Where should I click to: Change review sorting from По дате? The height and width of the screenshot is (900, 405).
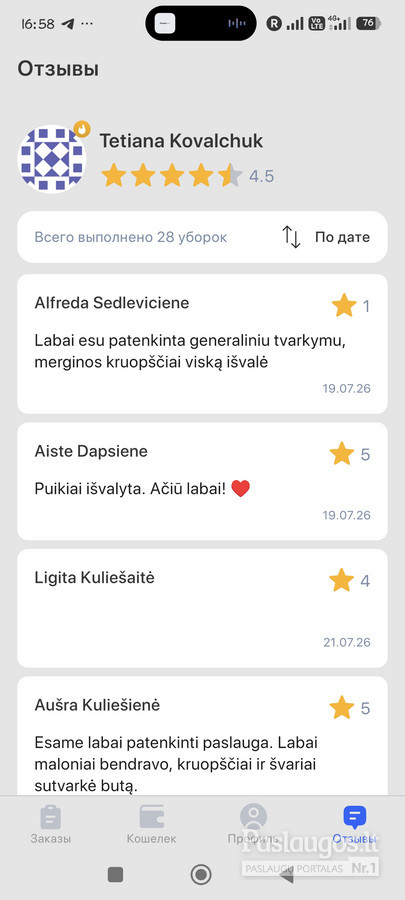click(326, 237)
